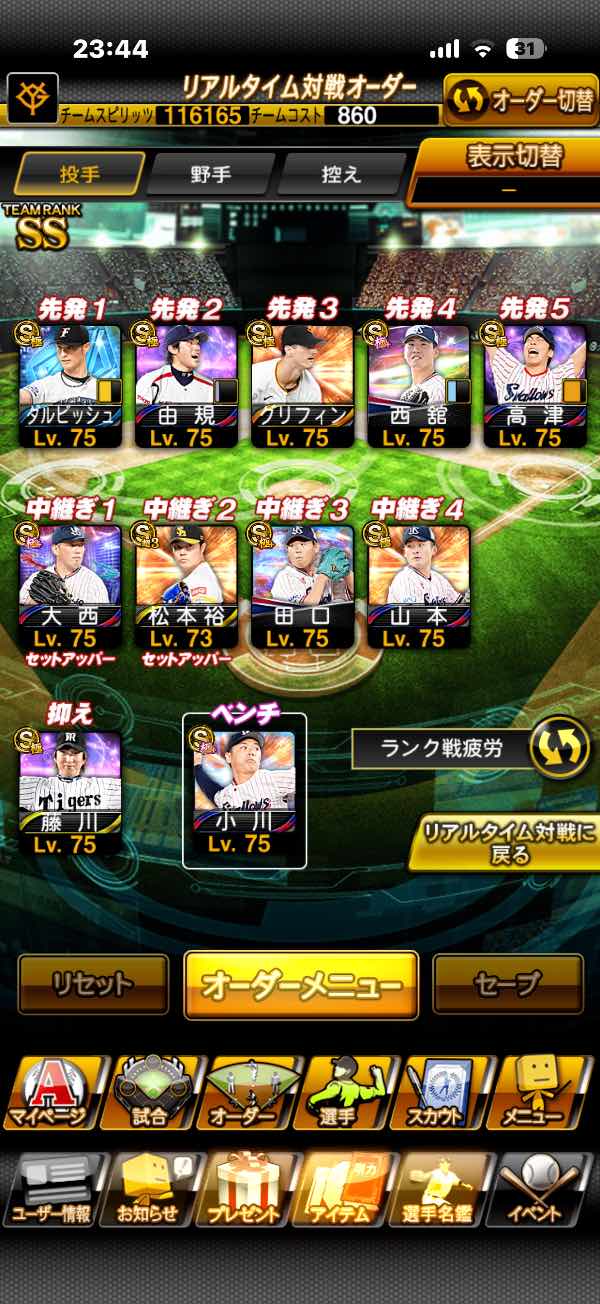Tap the オーダー切替 button
The image size is (600, 1304).
[520, 101]
